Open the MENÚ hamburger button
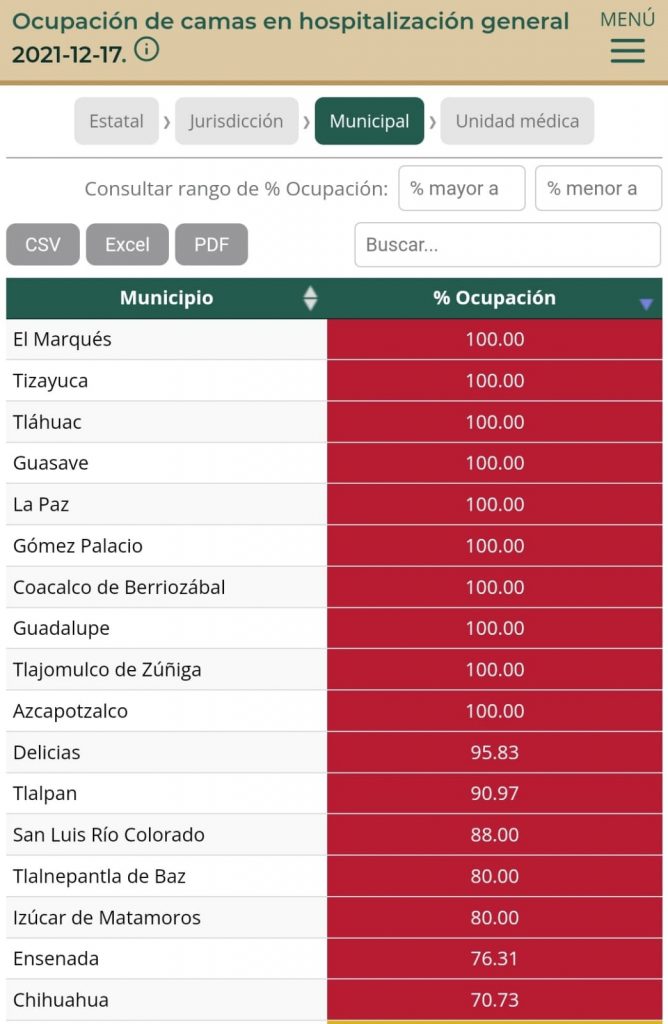 (x=627, y=40)
